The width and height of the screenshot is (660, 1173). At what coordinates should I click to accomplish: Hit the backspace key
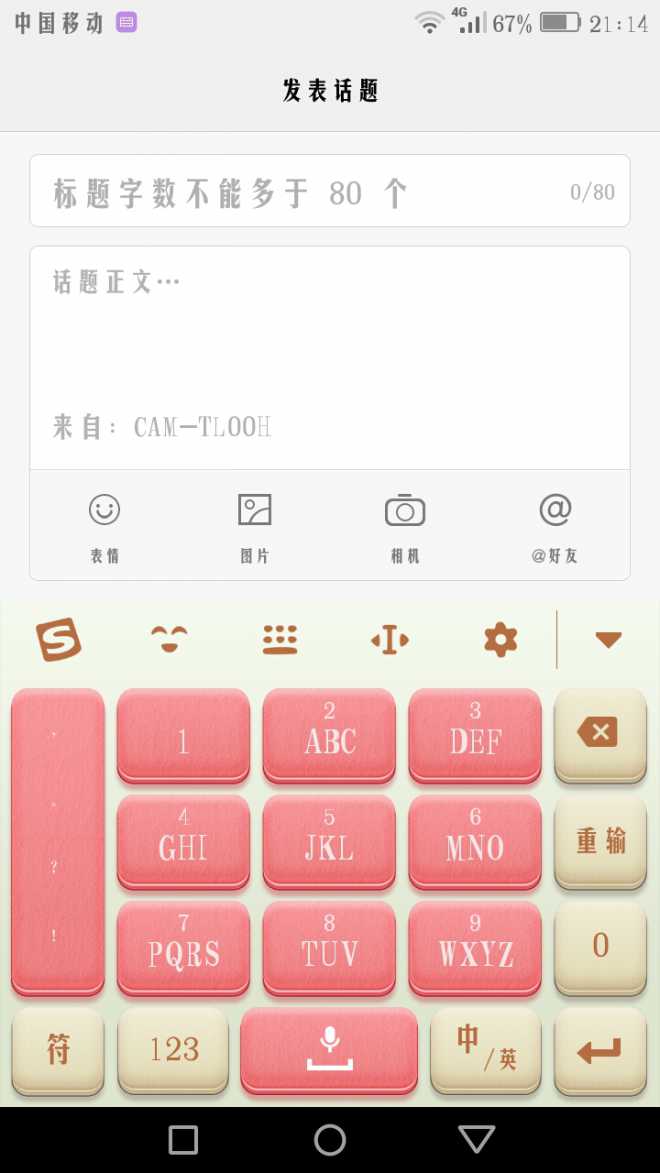pyautogui.click(x=600, y=735)
